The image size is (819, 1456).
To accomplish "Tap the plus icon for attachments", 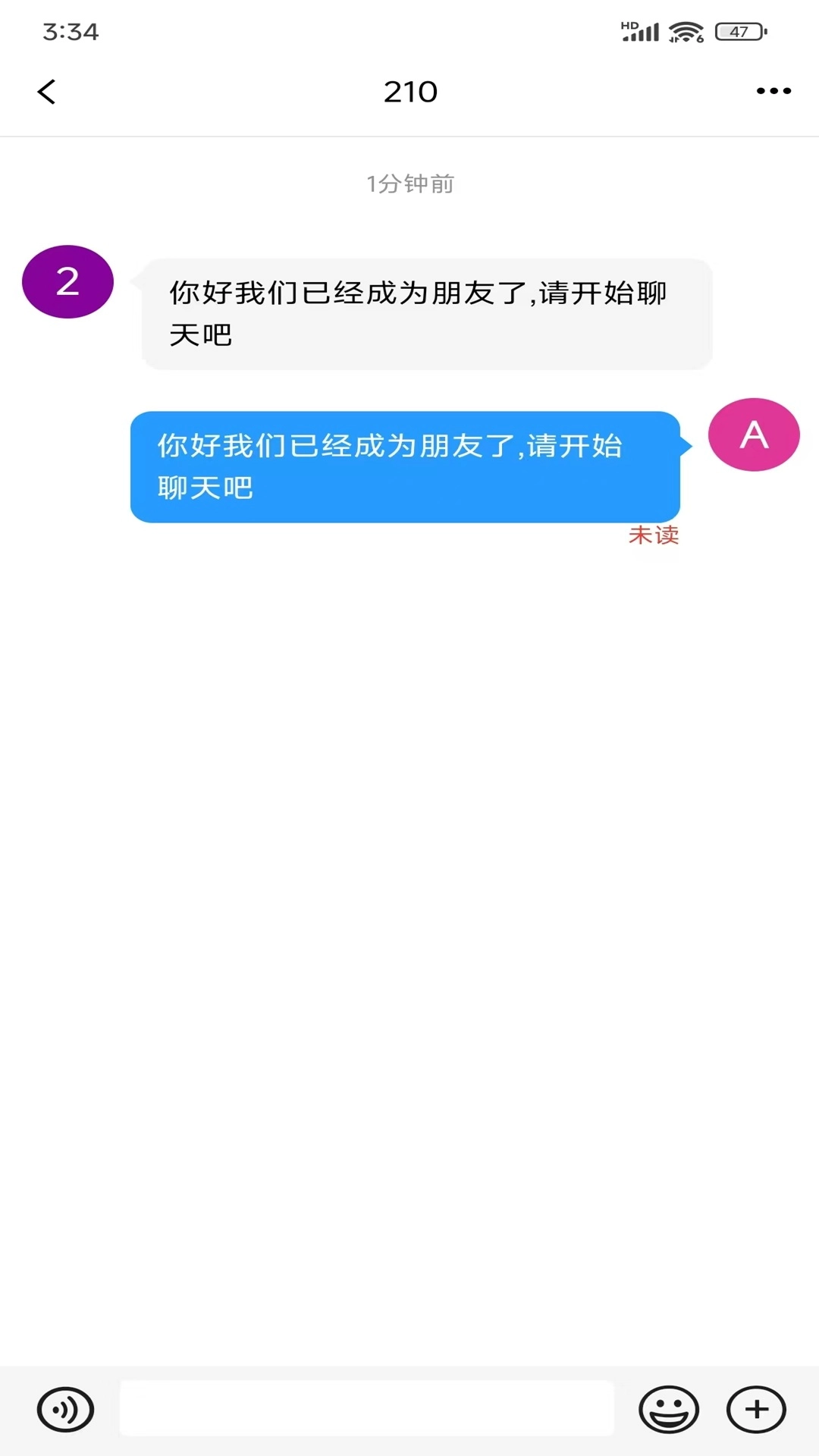I will point(753,1407).
